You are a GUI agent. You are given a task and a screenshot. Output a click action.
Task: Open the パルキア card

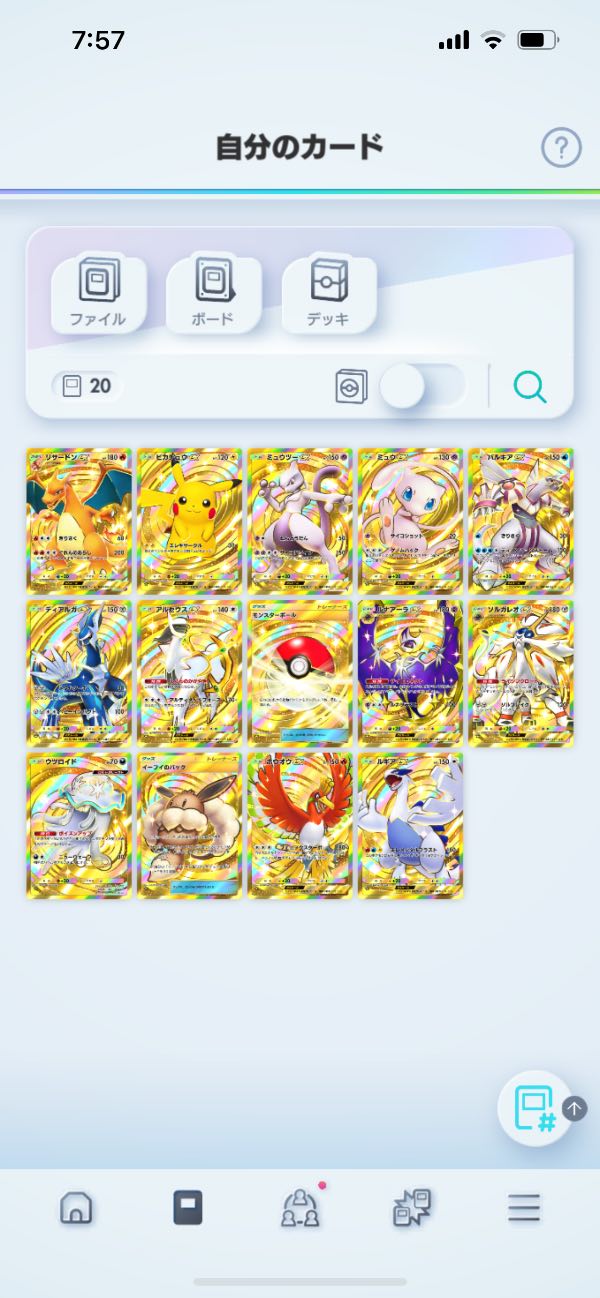point(520,521)
